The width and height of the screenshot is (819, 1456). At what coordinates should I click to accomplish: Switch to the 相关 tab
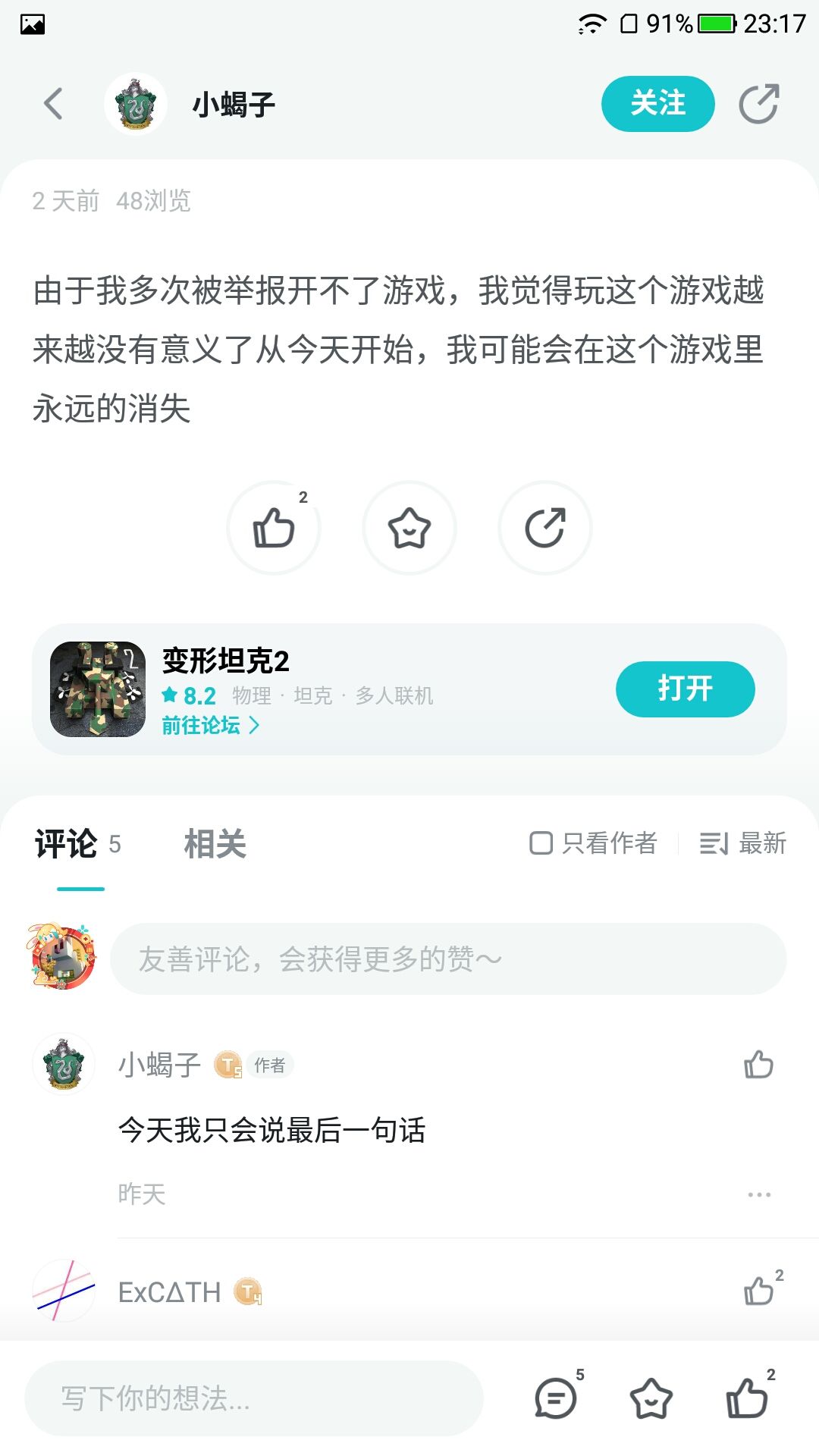215,844
